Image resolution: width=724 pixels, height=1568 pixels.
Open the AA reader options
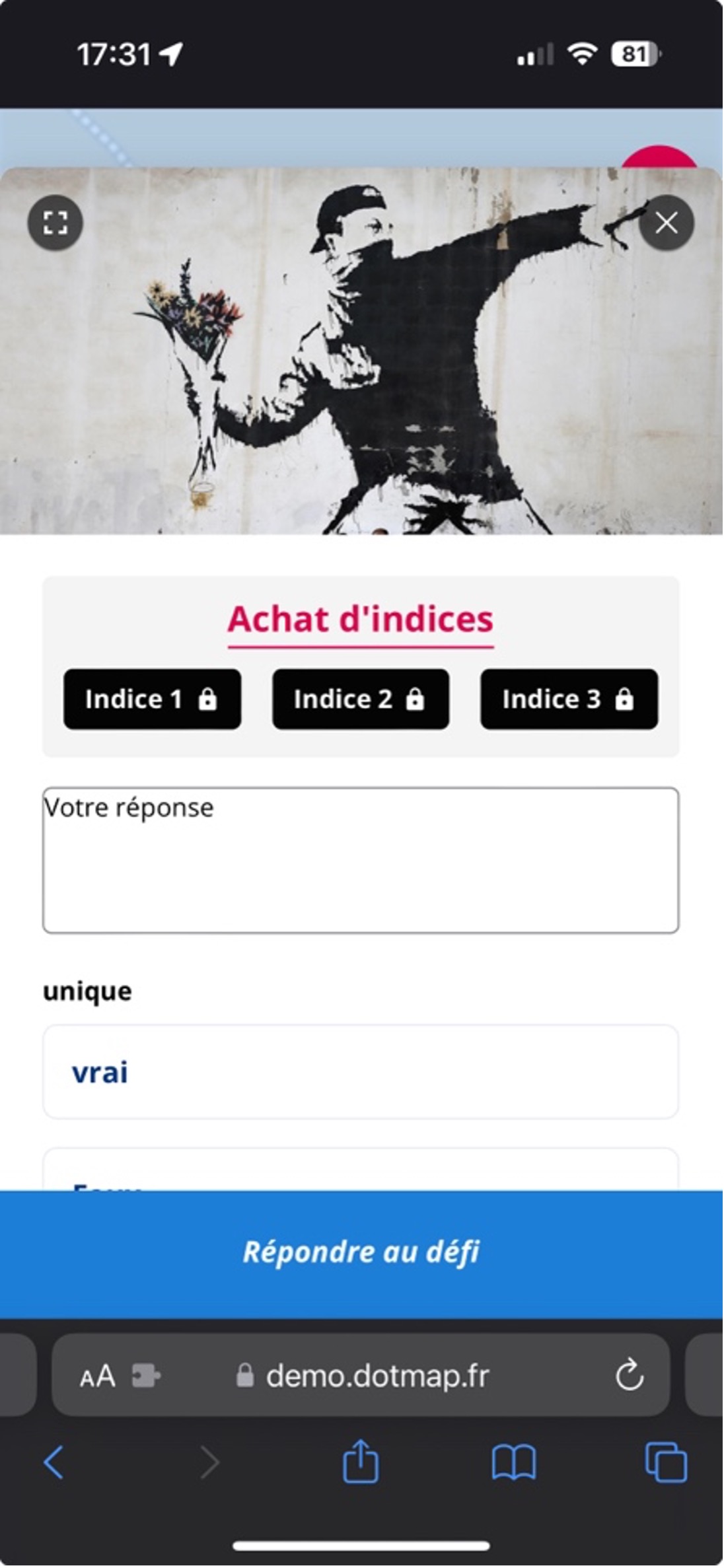(98, 1377)
